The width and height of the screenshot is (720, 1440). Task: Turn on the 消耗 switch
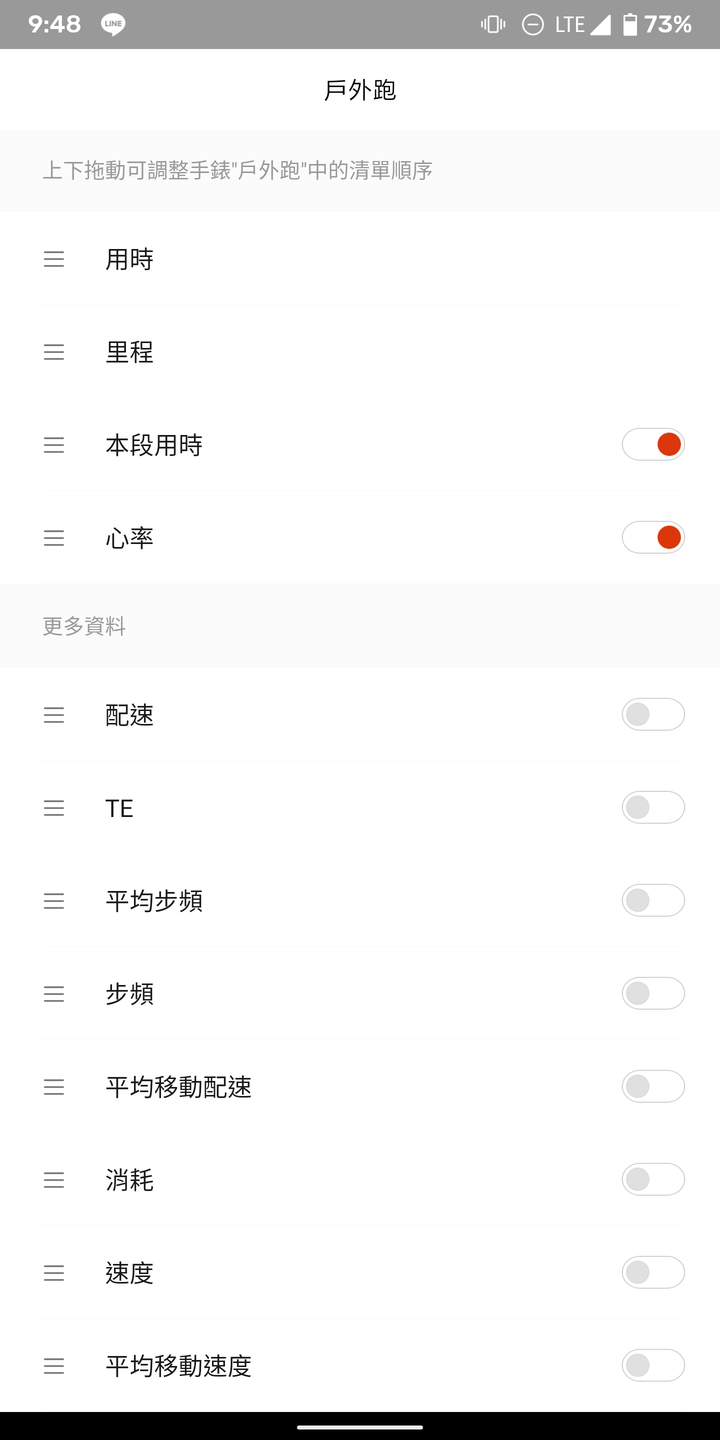(x=653, y=1179)
